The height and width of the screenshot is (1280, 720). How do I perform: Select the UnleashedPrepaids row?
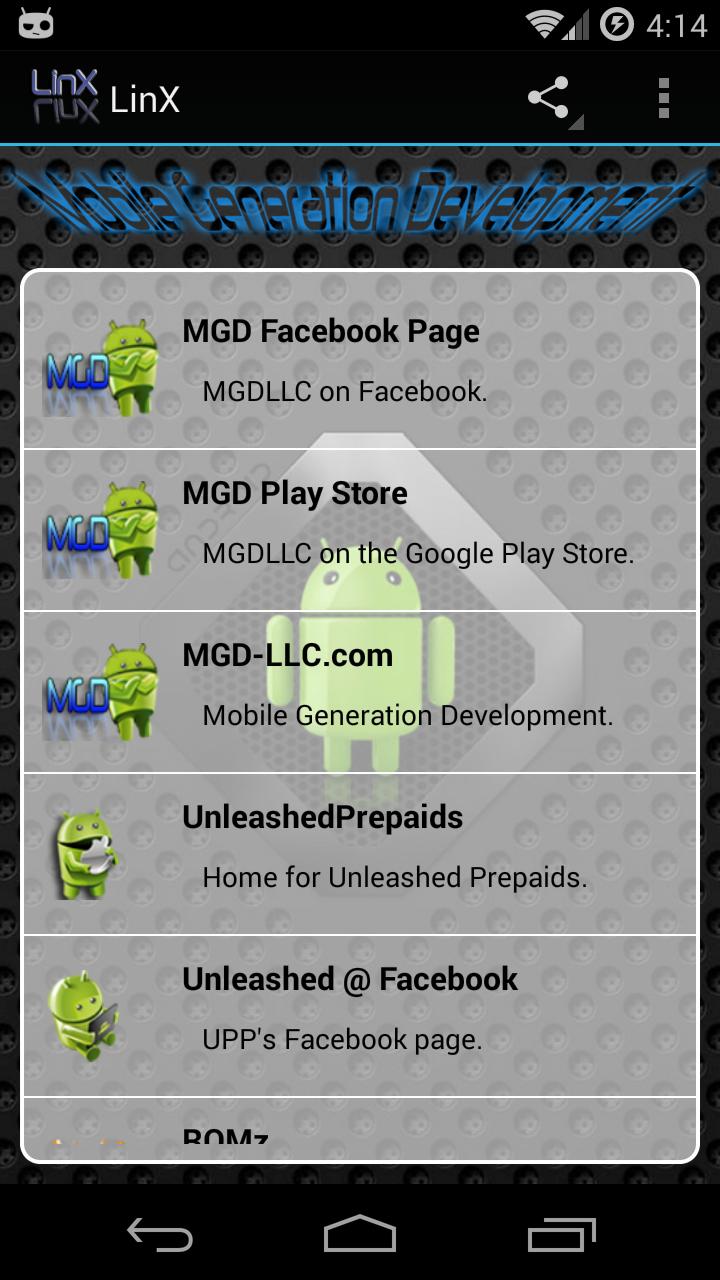(x=360, y=854)
